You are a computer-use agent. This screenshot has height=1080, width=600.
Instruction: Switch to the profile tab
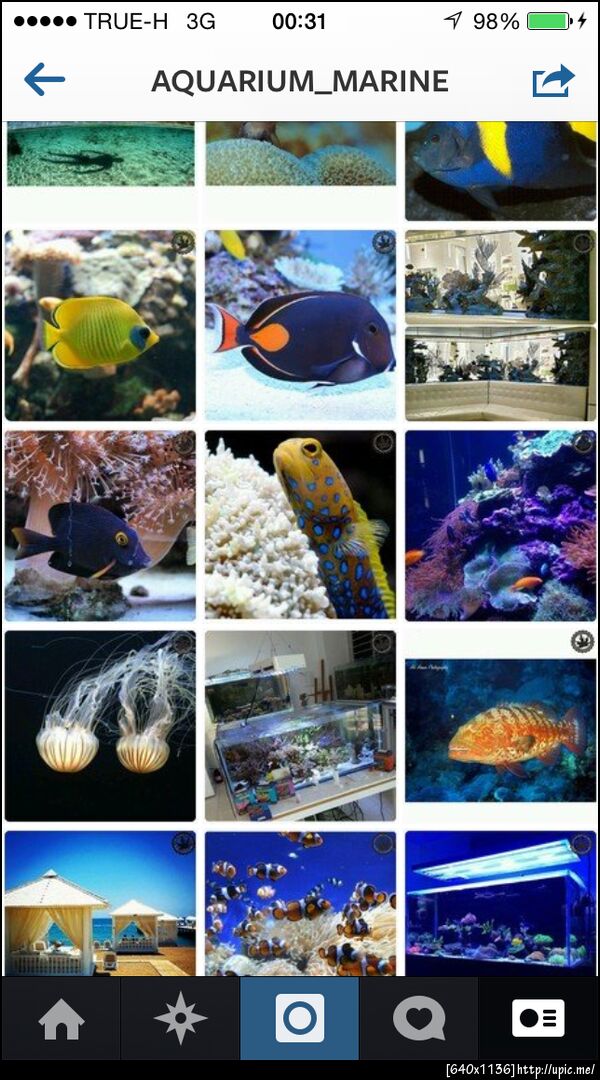(x=538, y=1019)
